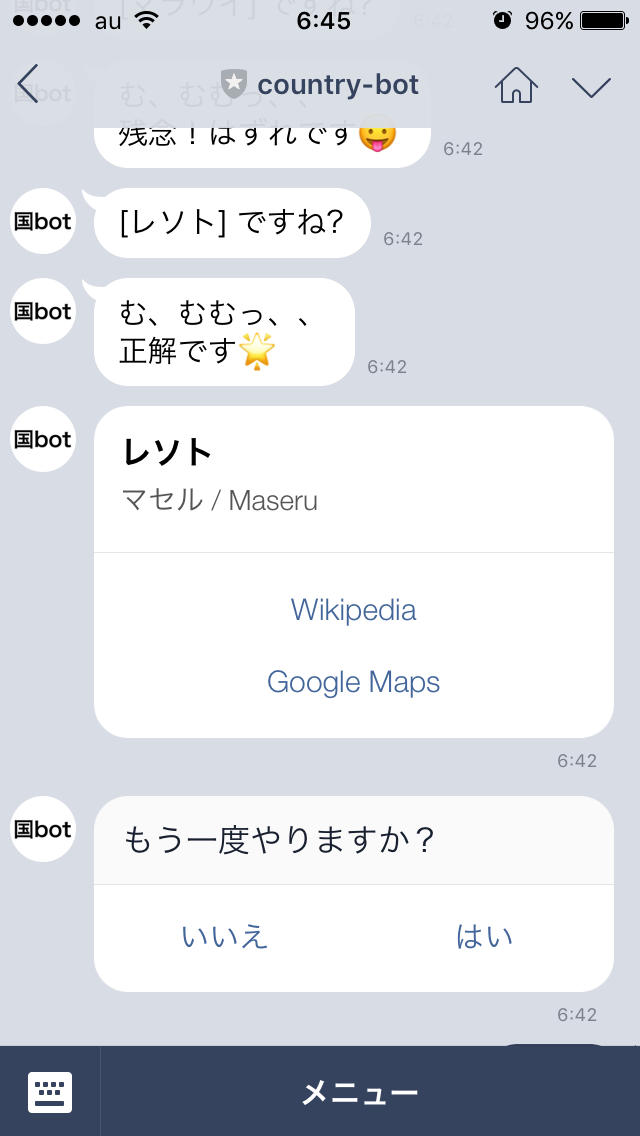
Task: Expand the chat options chevron menu
Action: 591,86
